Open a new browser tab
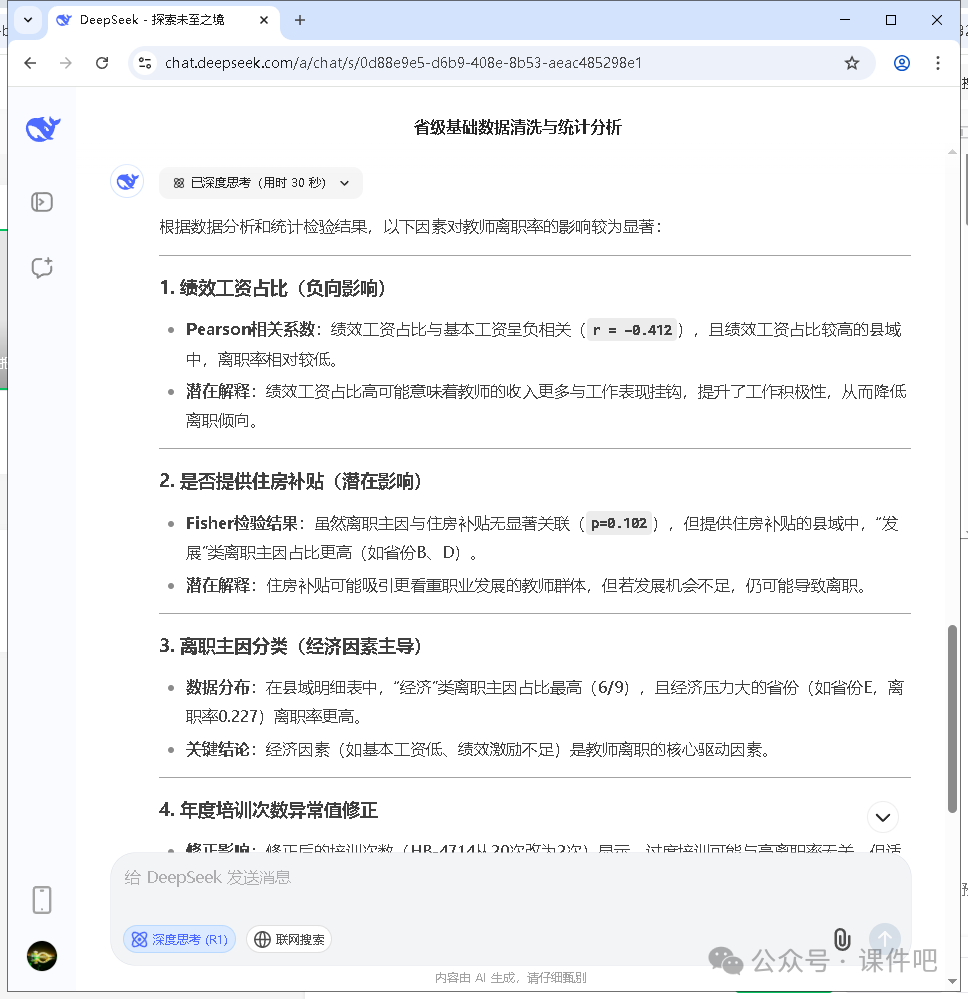Viewport: 968px width, 999px height. pyautogui.click(x=299, y=19)
